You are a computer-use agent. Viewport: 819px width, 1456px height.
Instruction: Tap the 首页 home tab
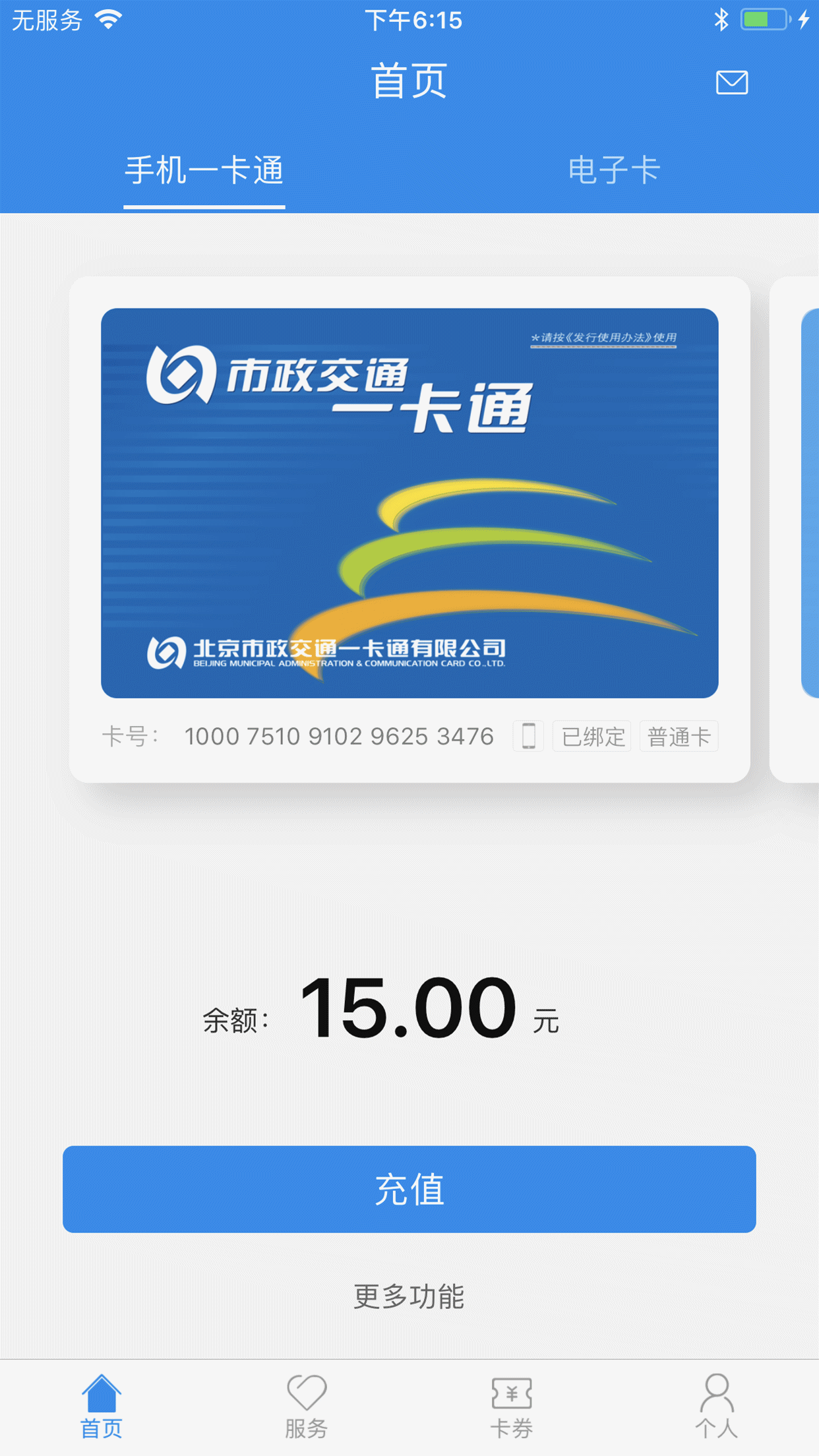point(102,1407)
